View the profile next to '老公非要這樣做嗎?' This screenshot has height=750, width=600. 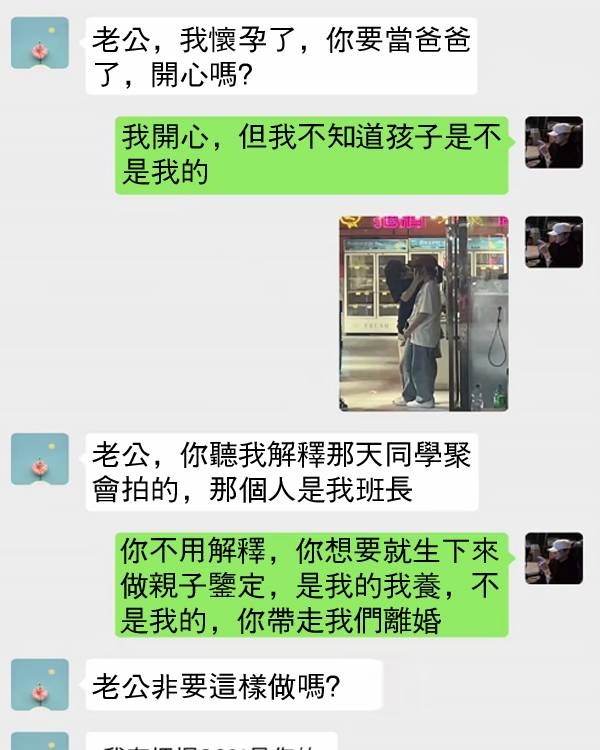tap(40, 685)
